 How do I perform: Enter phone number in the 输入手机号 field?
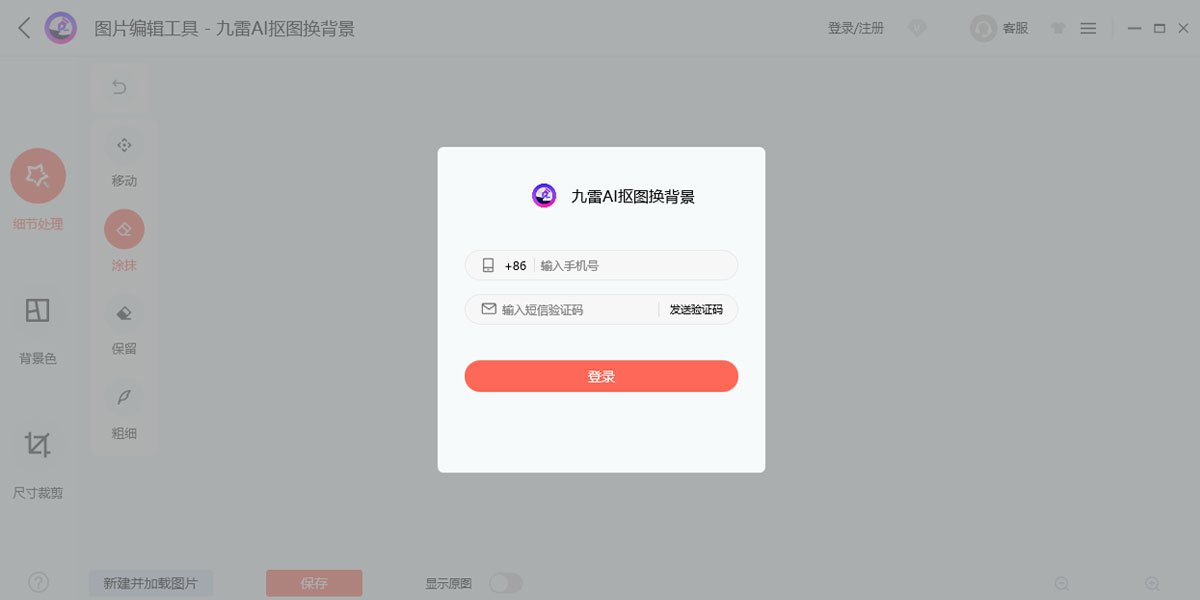pyautogui.click(x=630, y=266)
